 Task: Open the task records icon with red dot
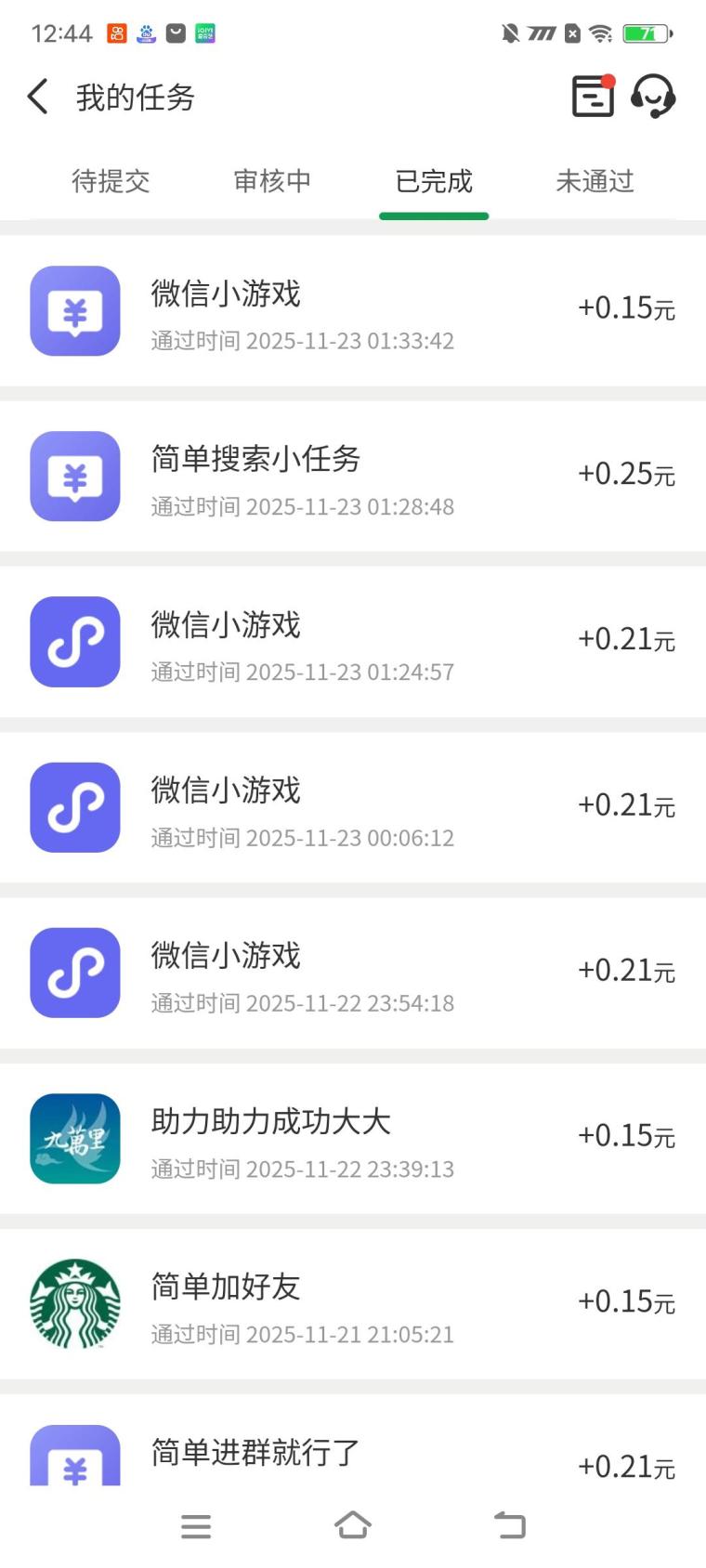tap(593, 96)
